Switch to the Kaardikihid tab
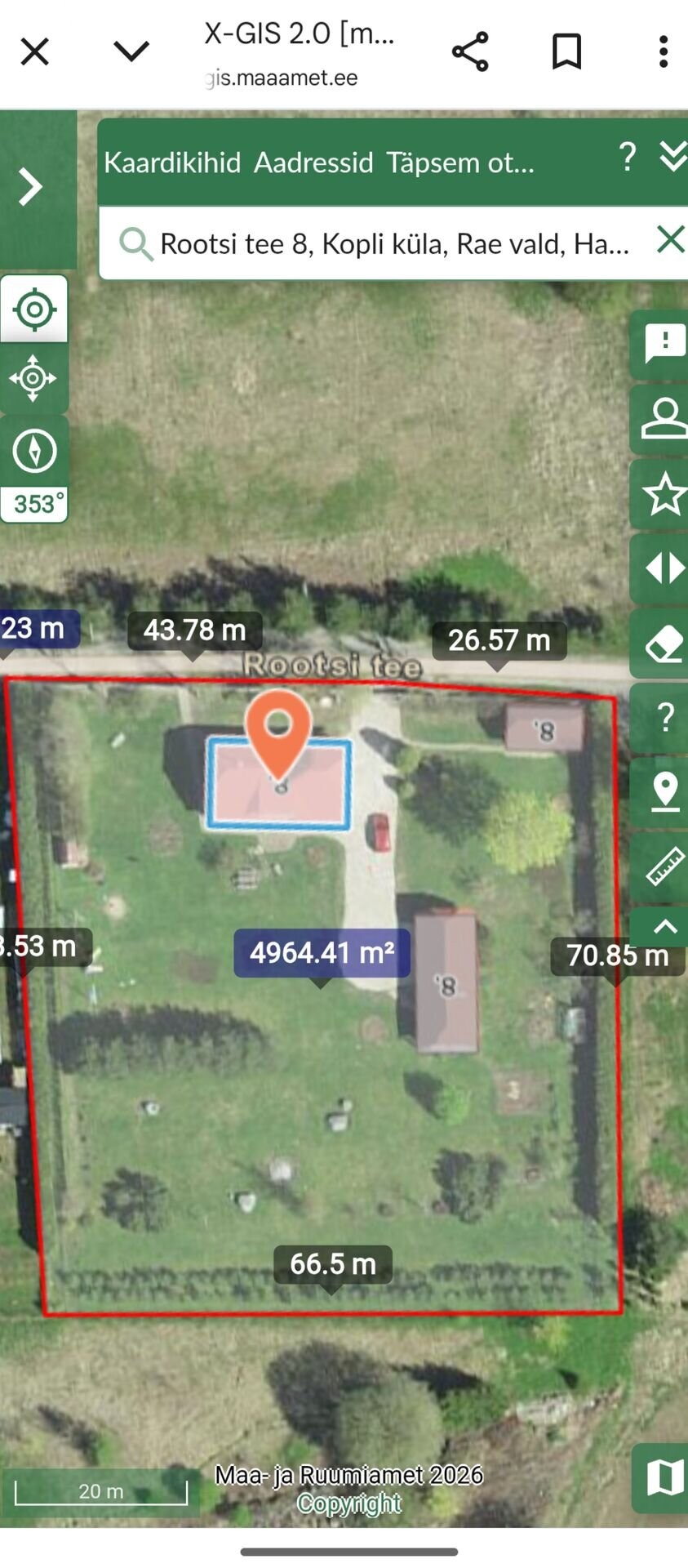 coord(172,163)
